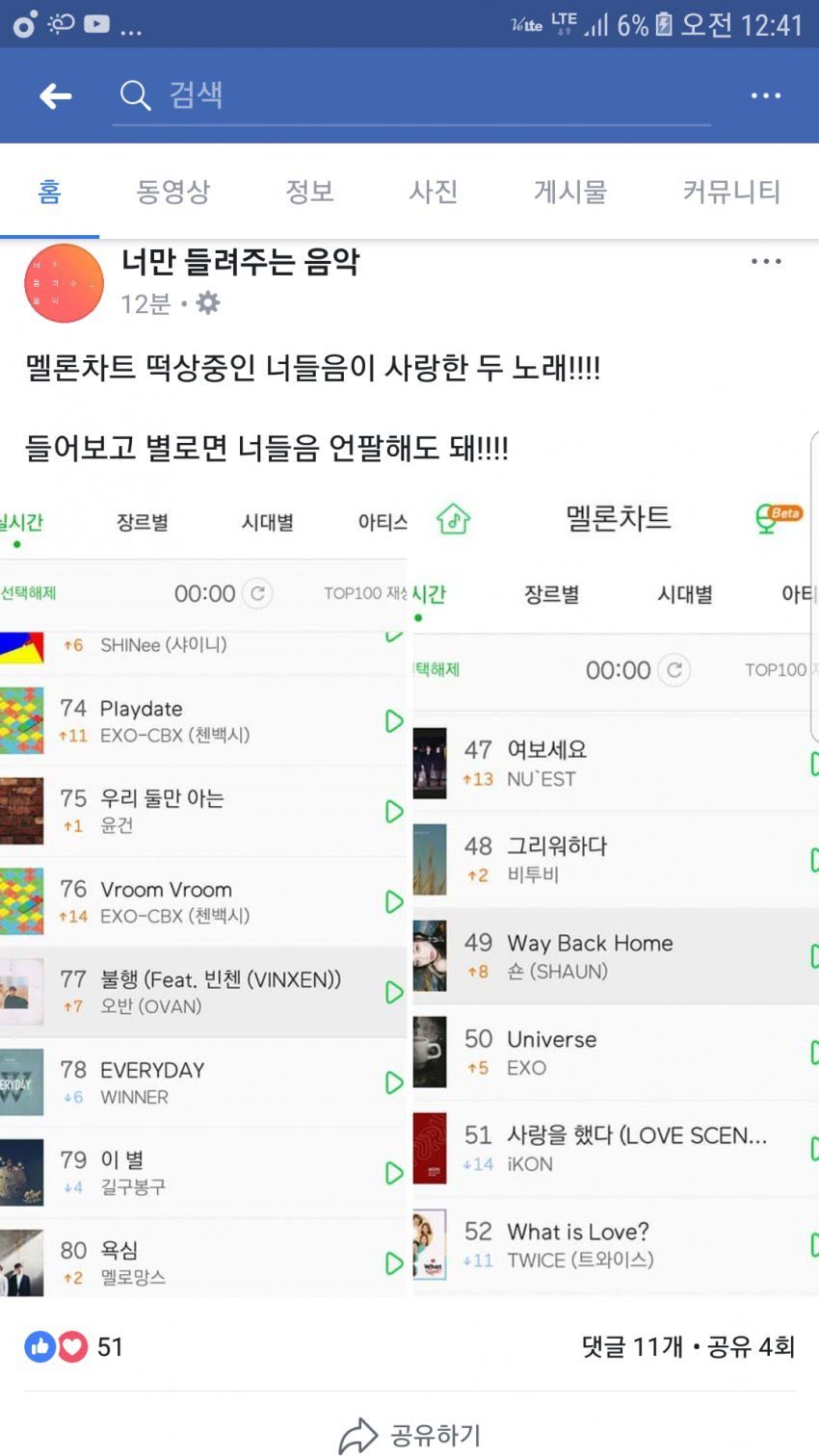
Task: Select the 게시물 tab
Action: pos(570,191)
